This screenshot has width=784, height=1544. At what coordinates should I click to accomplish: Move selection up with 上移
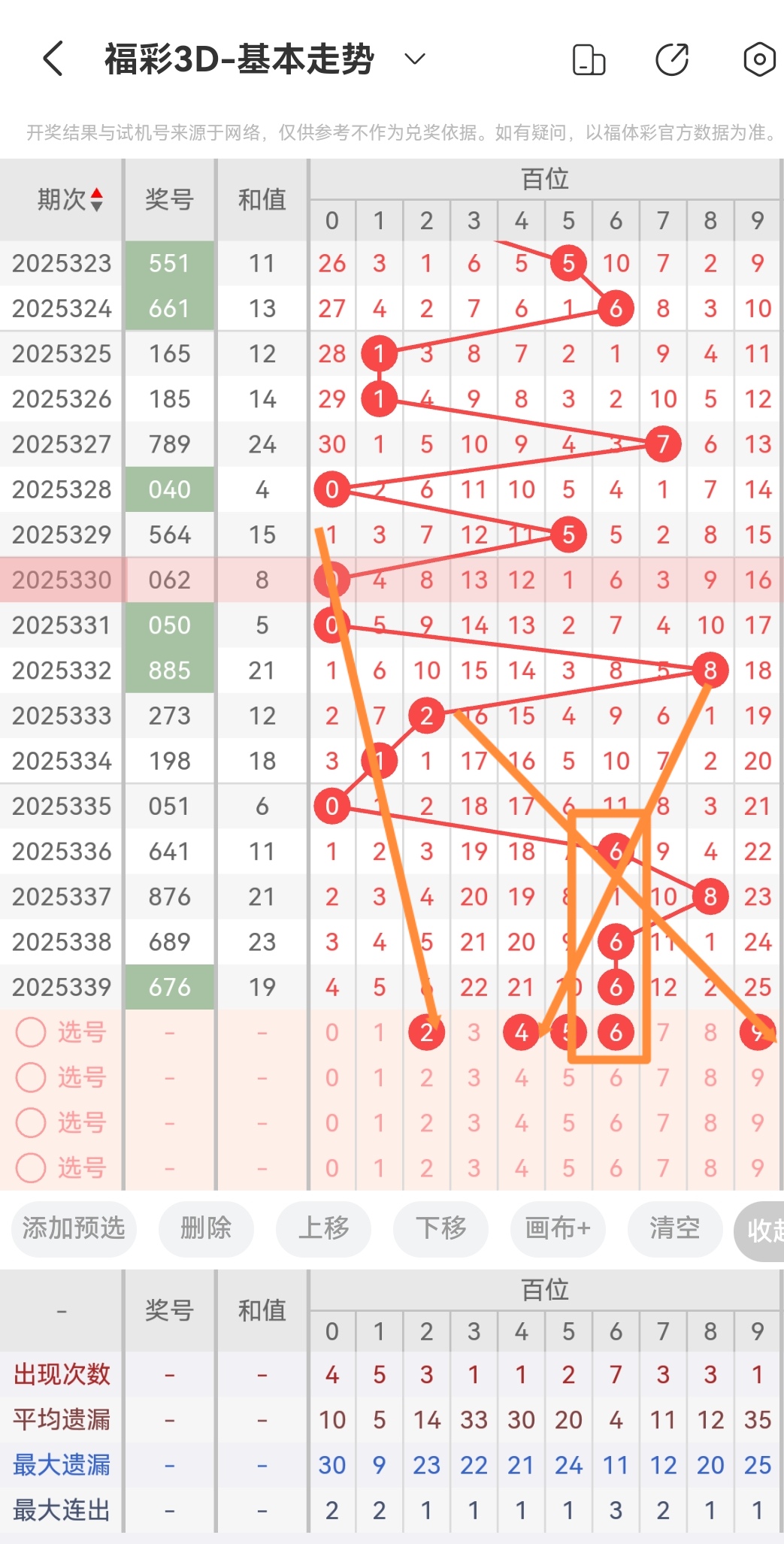coord(323,1228)
